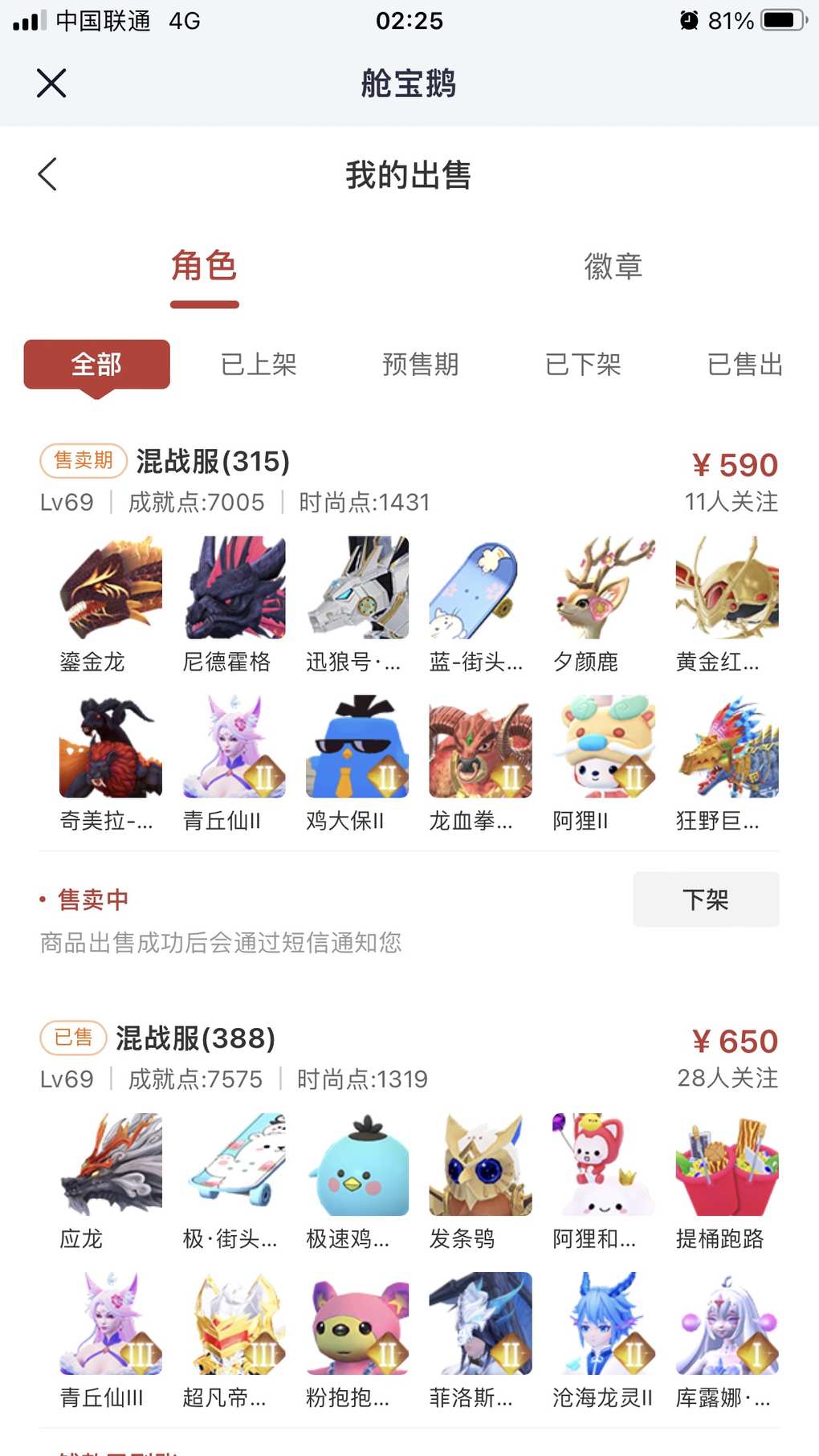
Task: Switch to the 徽章 tab
Action: pyautogui.click(x=613, y=267)
